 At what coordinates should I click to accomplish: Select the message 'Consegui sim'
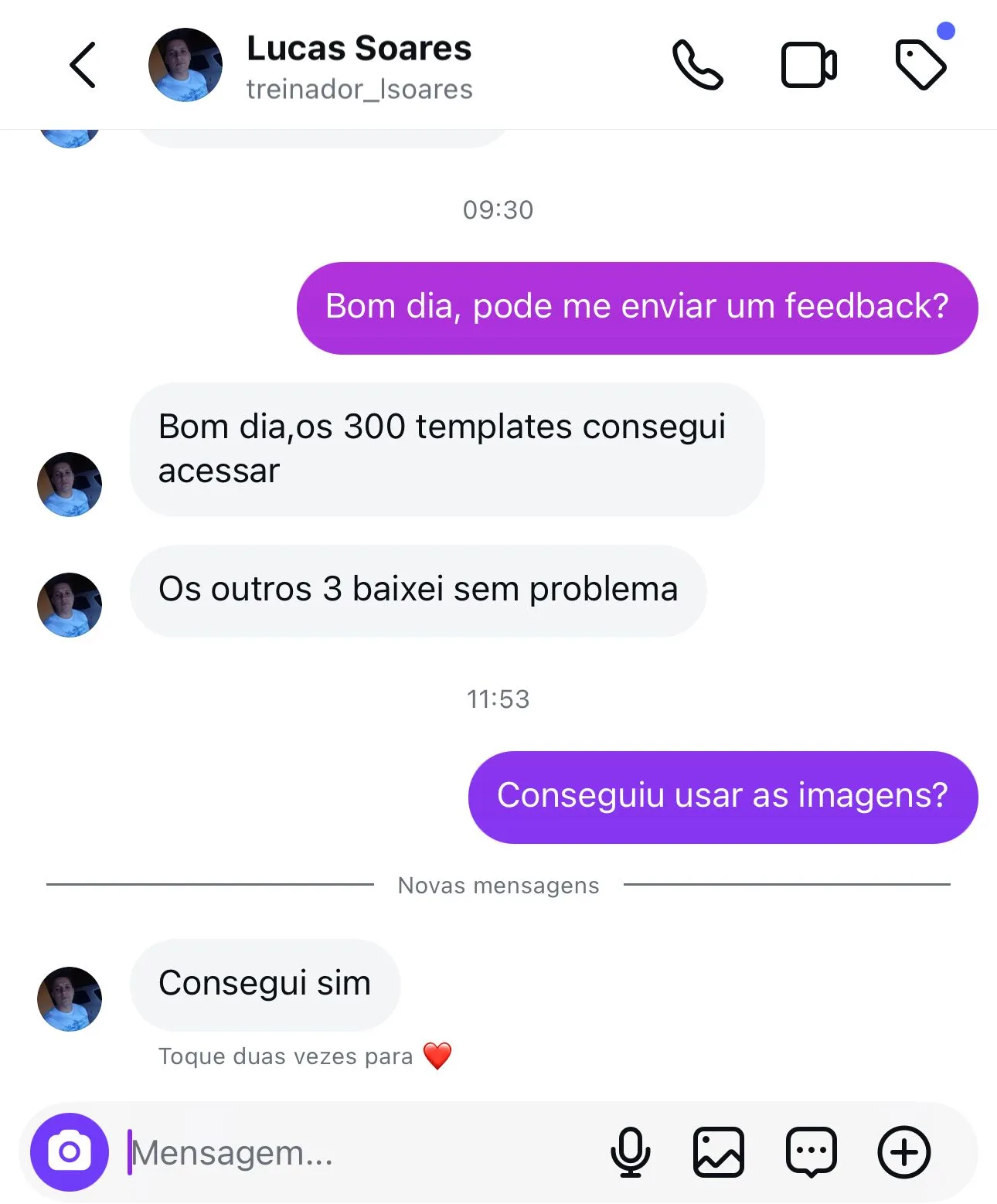click(265, 984)
